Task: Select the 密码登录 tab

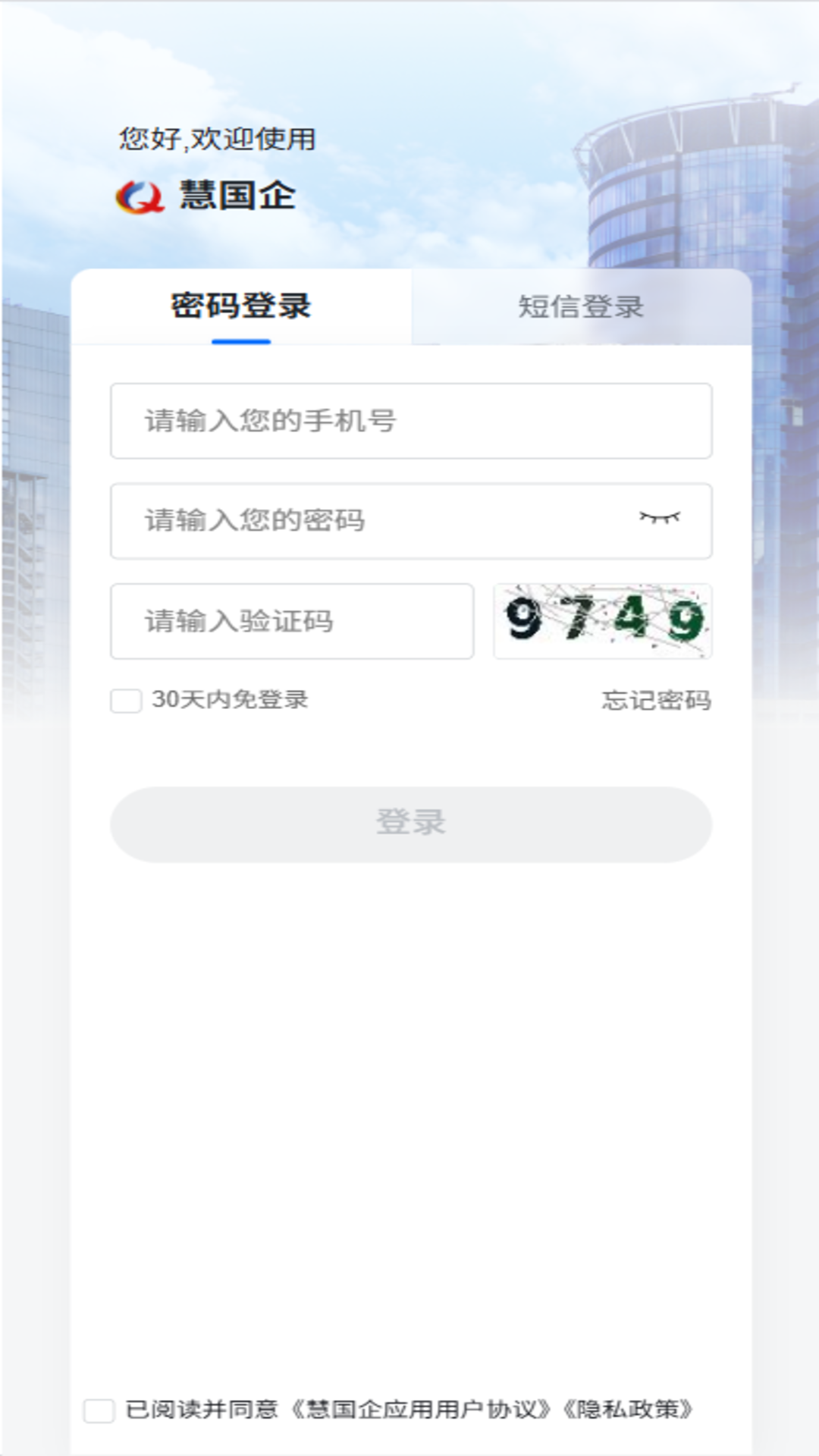Action: point(243,306)
